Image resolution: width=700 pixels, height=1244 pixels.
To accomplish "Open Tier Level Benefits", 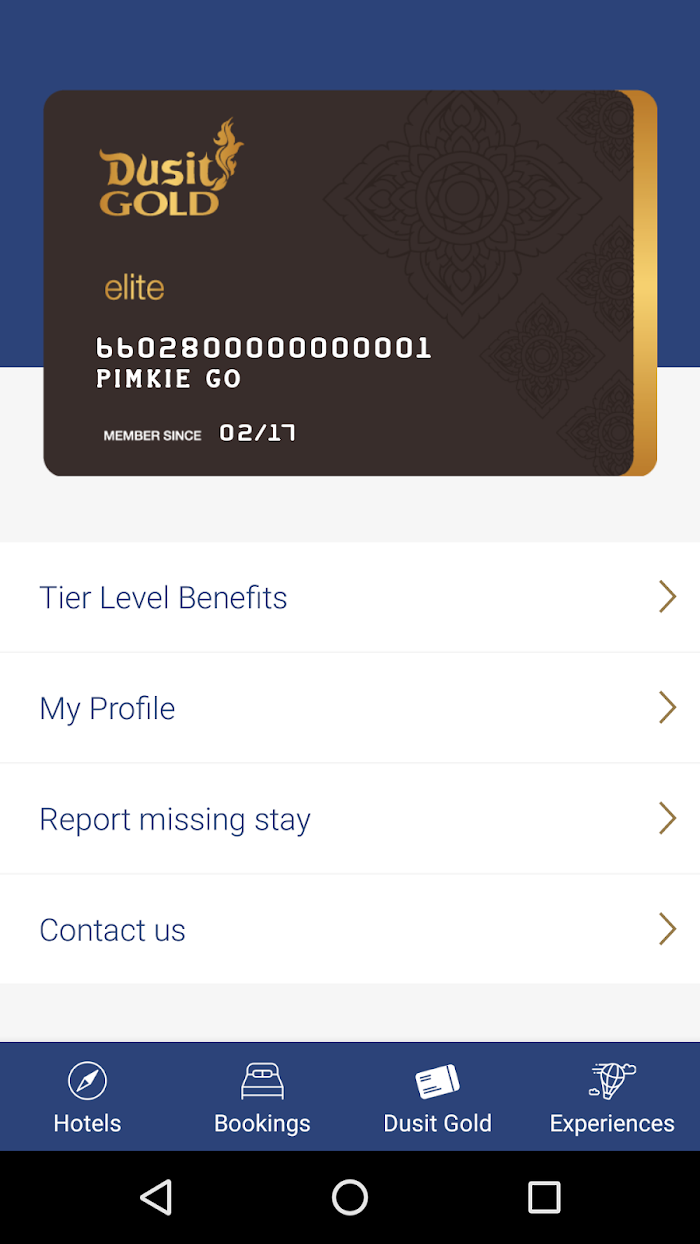I will tap(350, 597).
